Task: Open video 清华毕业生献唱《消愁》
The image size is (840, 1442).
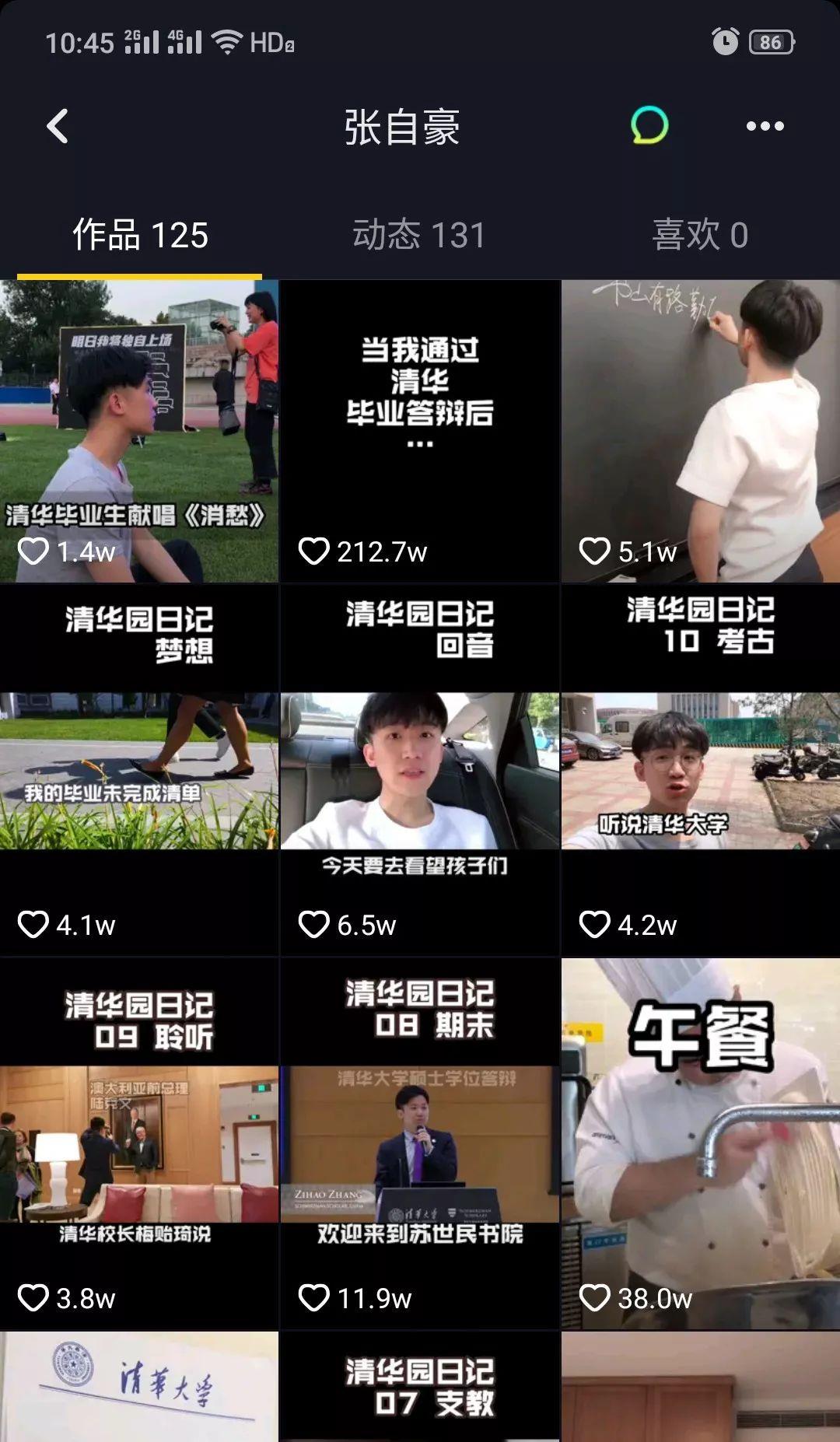Action: [x=139, y=432]
